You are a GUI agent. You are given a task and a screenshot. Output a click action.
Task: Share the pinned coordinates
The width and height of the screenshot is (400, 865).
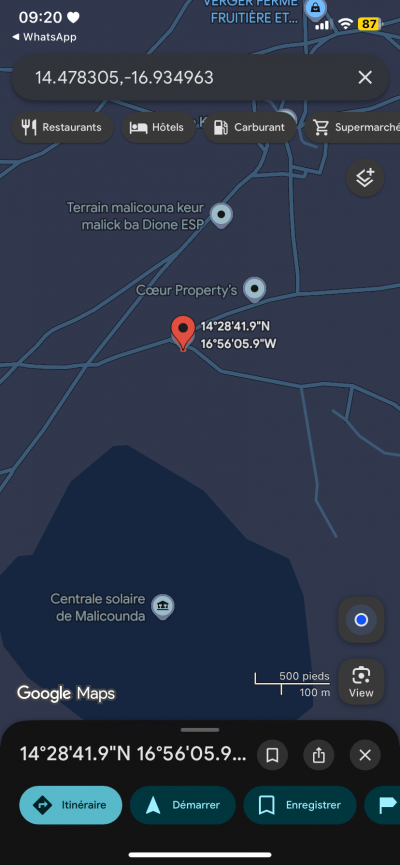318,755
